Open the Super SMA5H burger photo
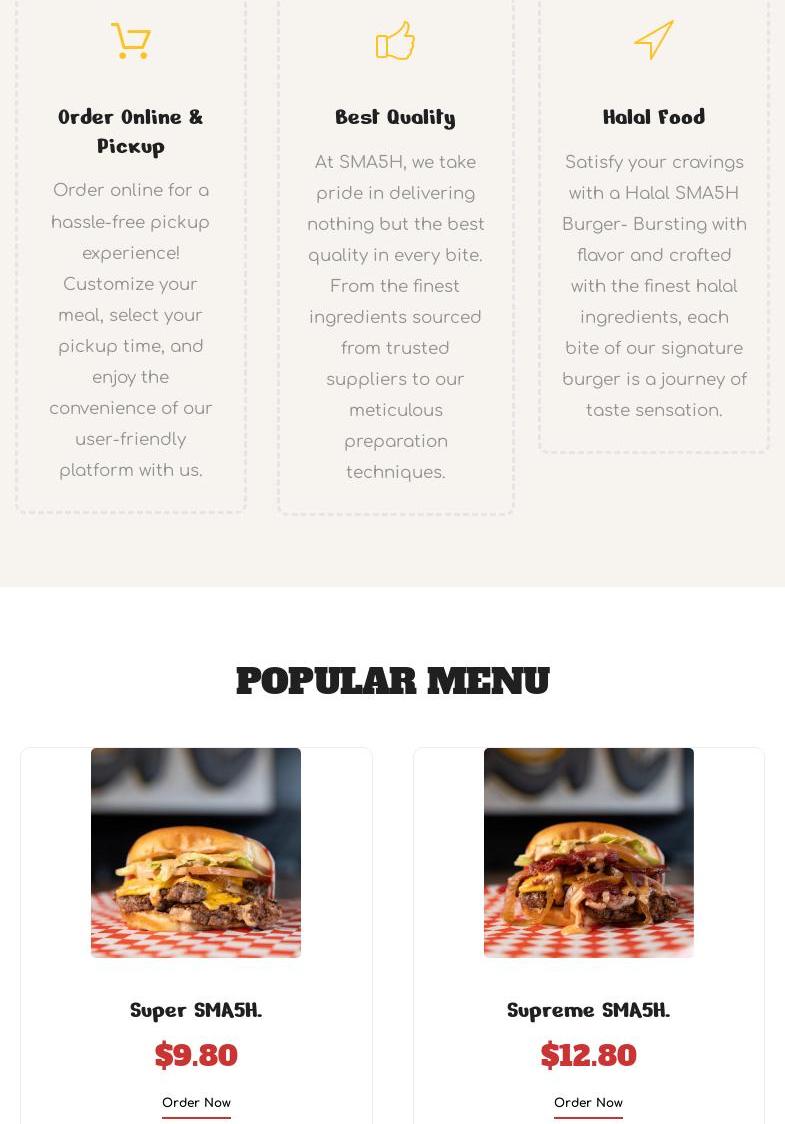 coord(196,853)
